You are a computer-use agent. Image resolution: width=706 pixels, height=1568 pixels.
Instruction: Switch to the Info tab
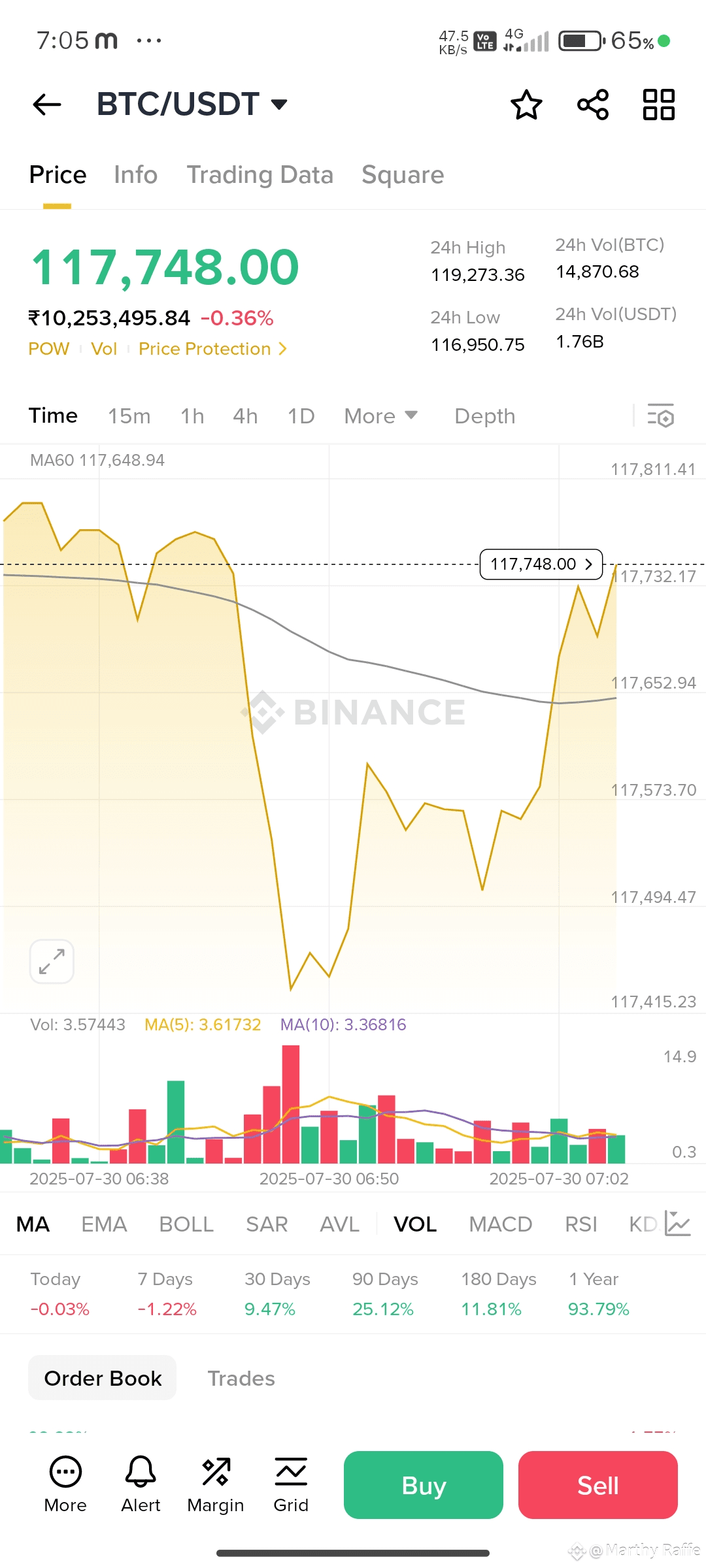tap(135, 175)
